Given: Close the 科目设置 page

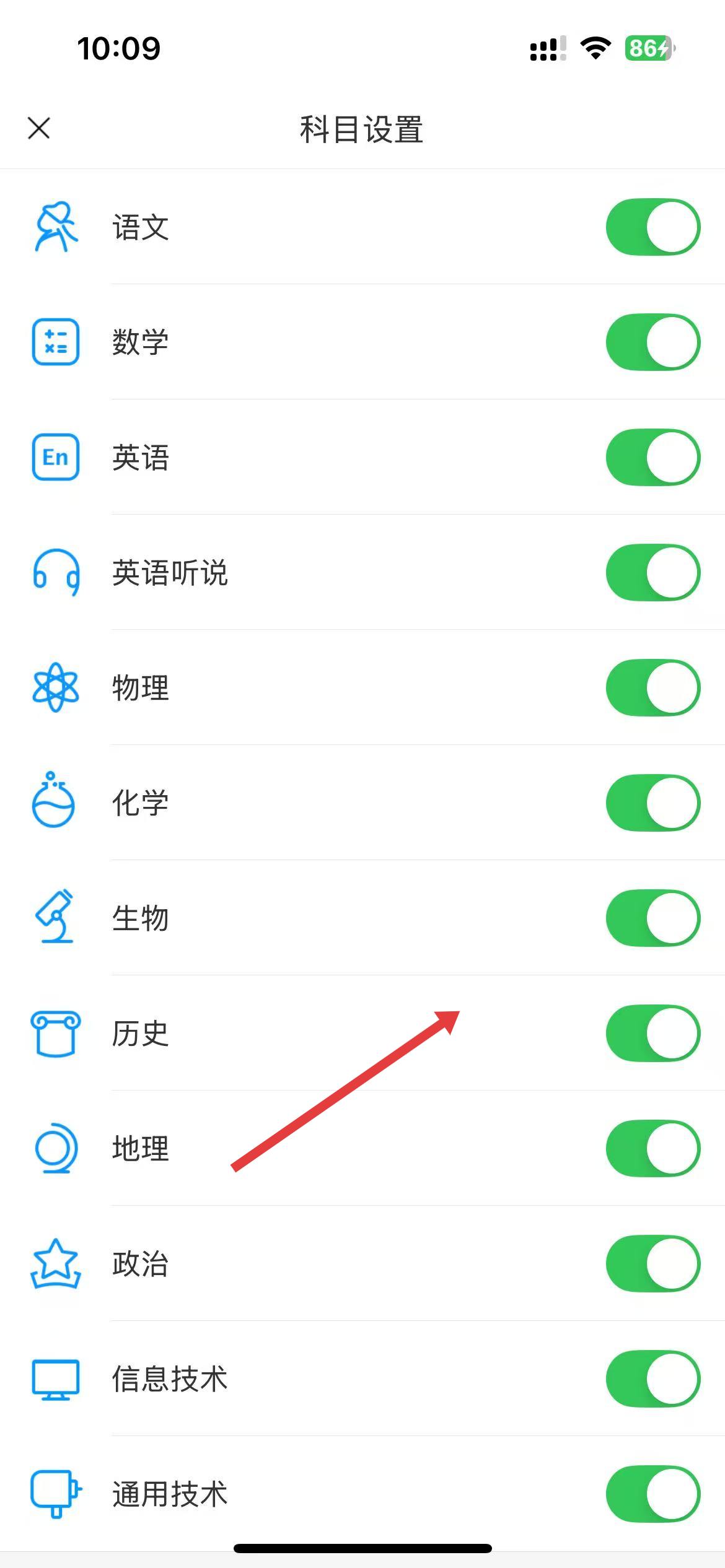Looking at the screenshot, I should coord(39,129).
